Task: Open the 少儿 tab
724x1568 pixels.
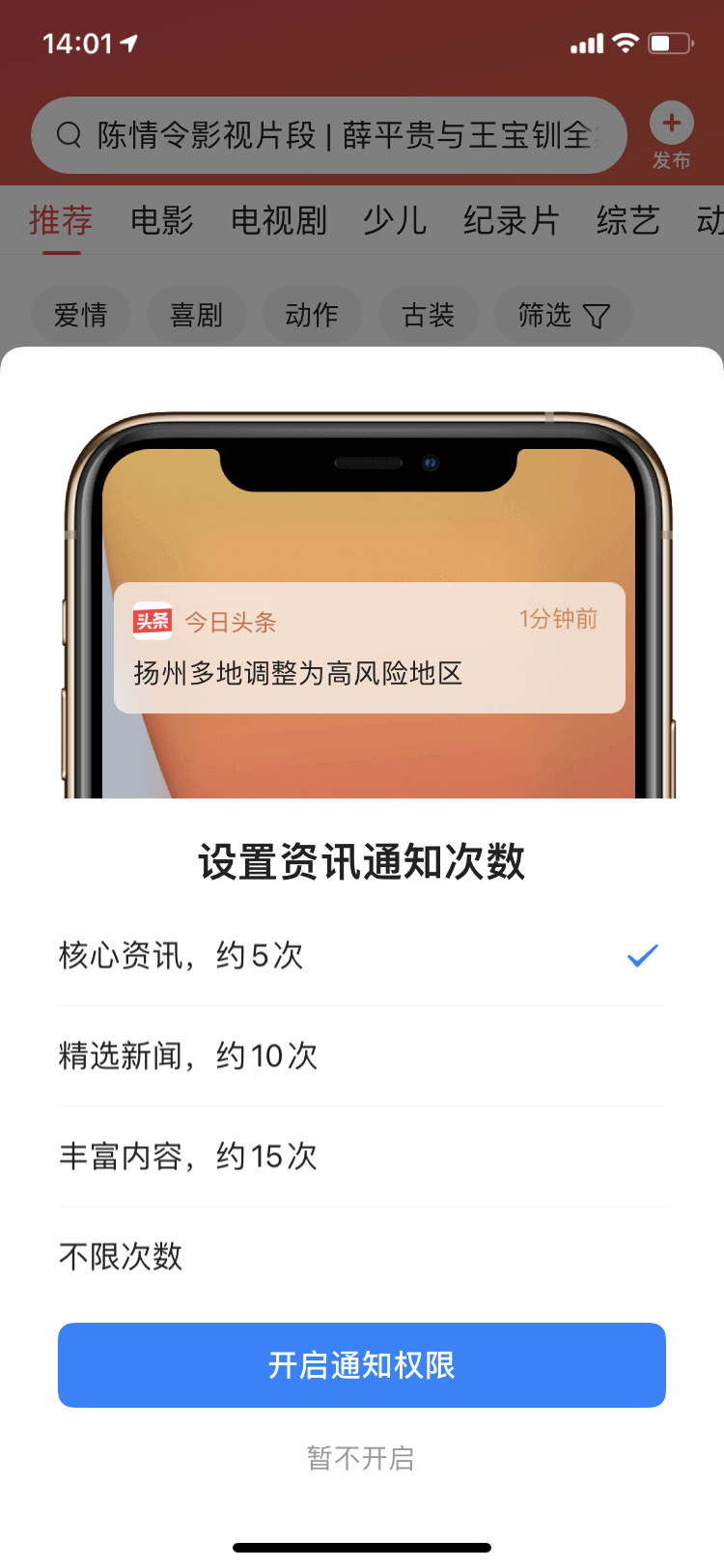Action: [x=395, y=220]
